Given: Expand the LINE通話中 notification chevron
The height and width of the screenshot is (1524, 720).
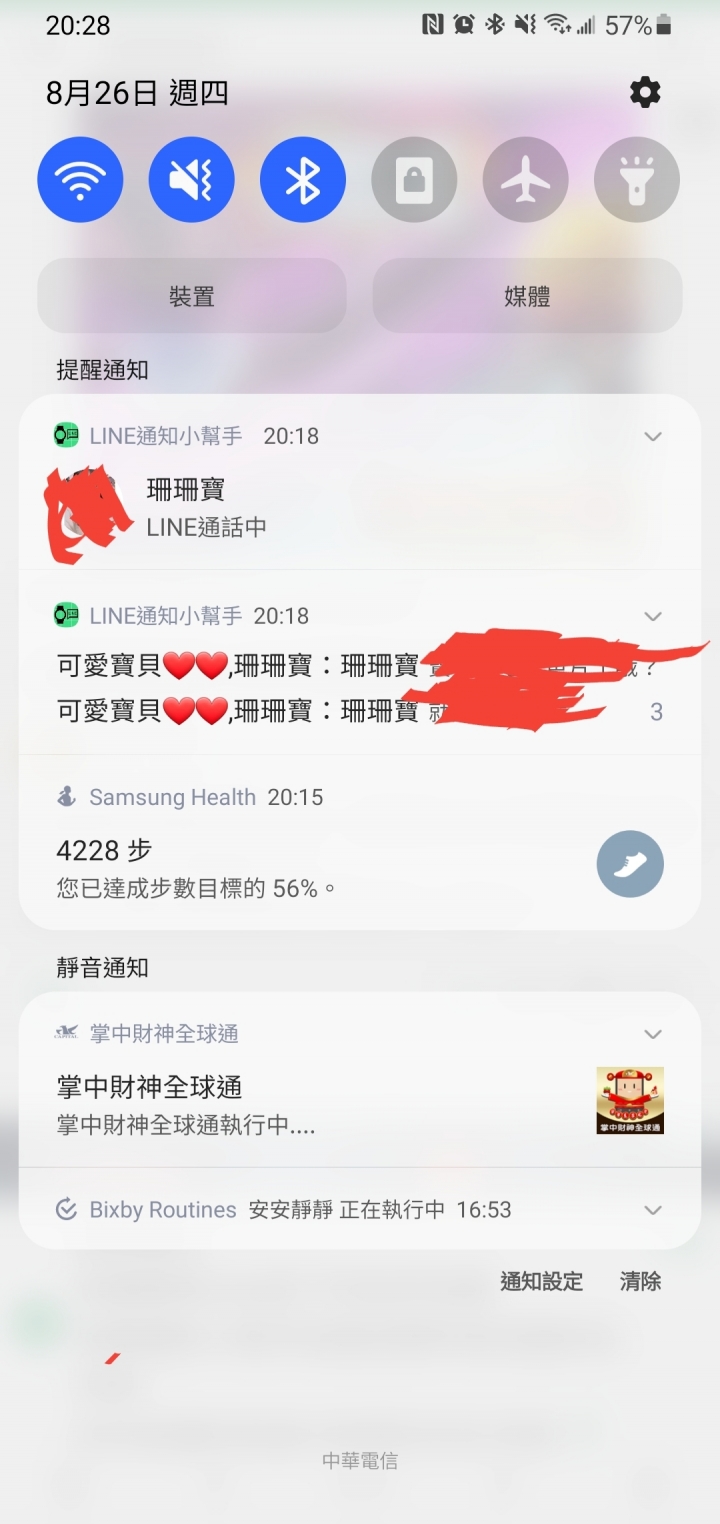Looking at the screenshot, I should coord(653,436).
